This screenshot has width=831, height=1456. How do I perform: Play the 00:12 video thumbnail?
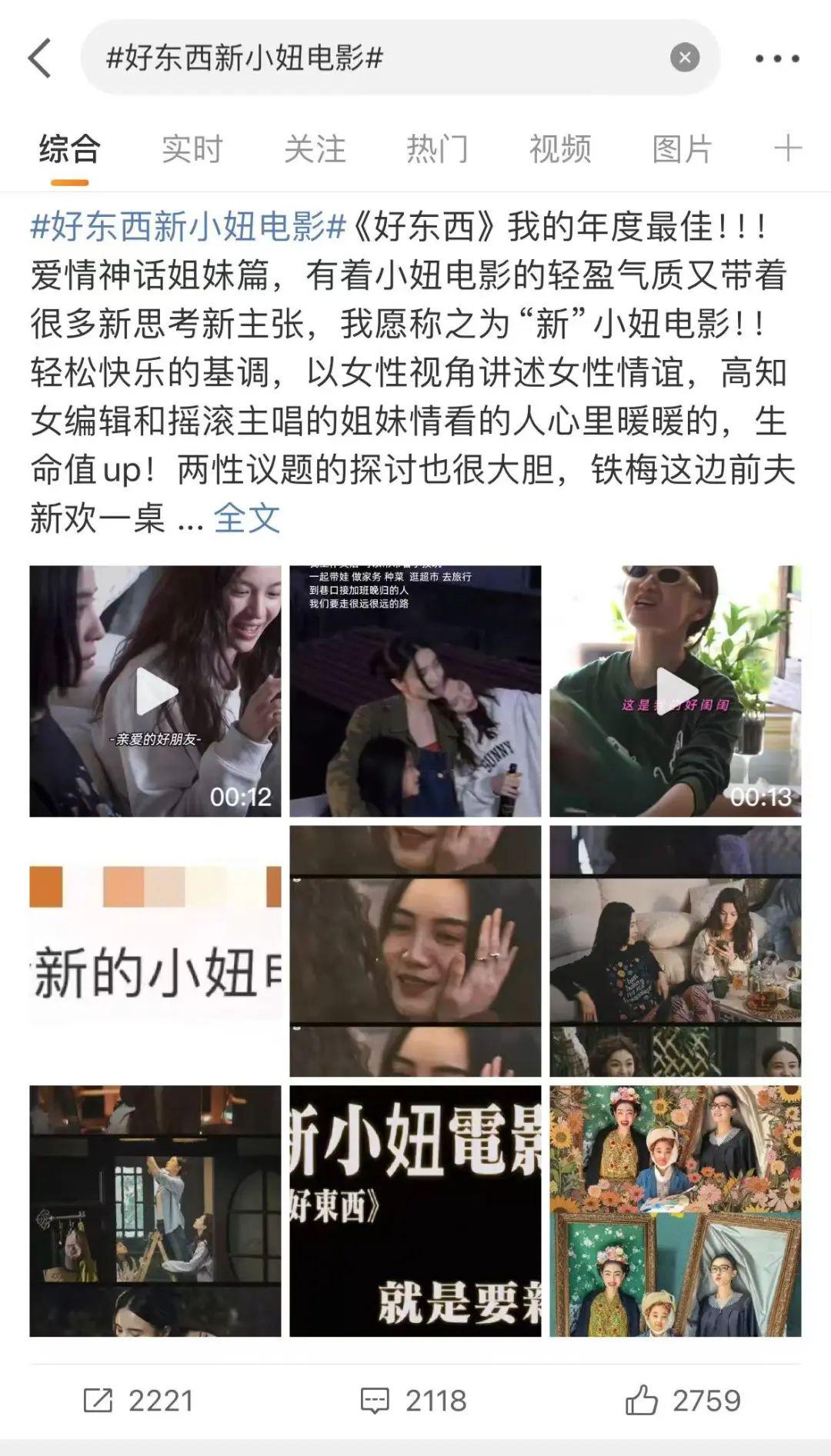pyautogui.click(x=155, y=691)
